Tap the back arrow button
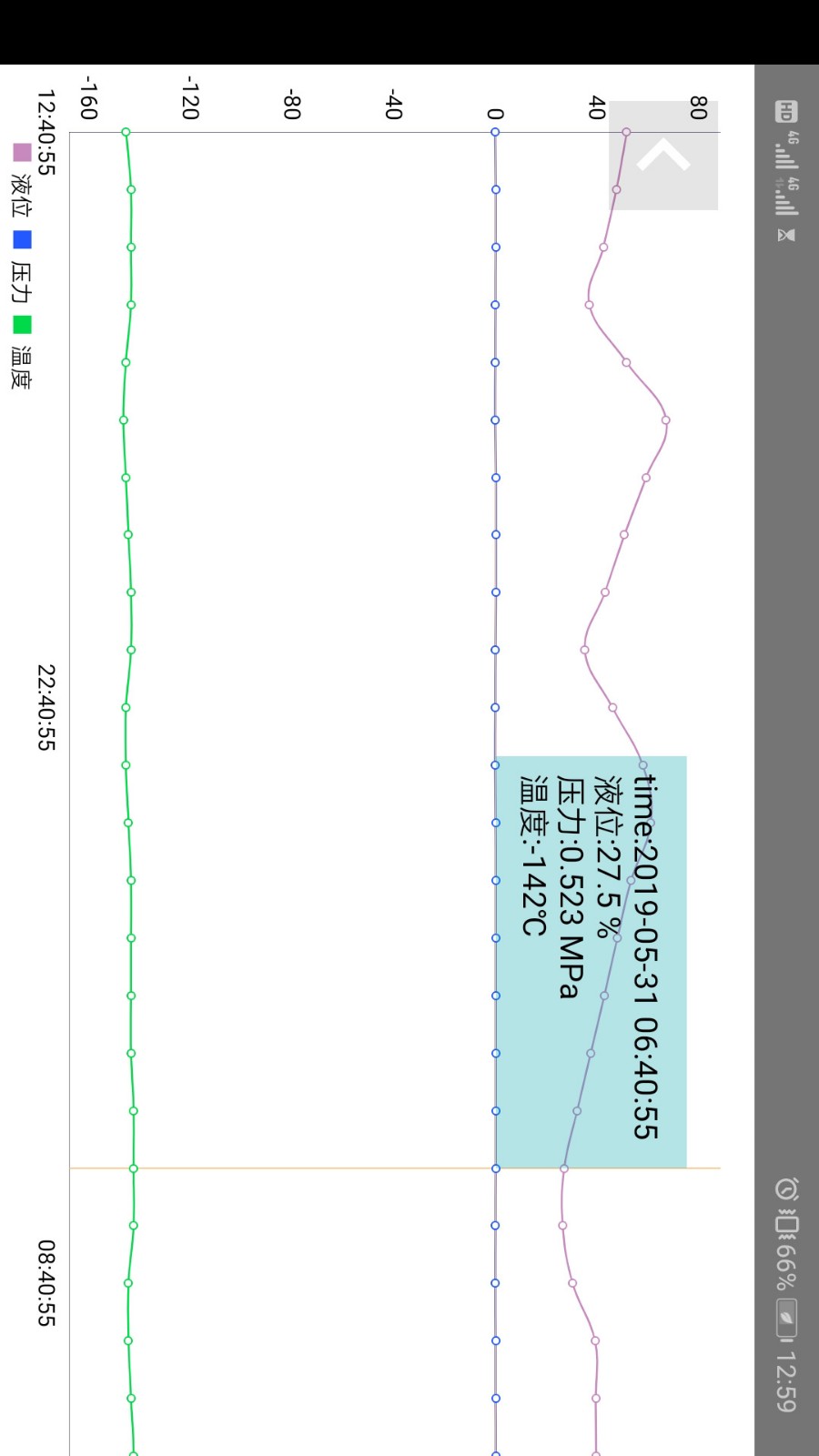This screenshot has height=1456, width=819. click(x=663, y=156)
